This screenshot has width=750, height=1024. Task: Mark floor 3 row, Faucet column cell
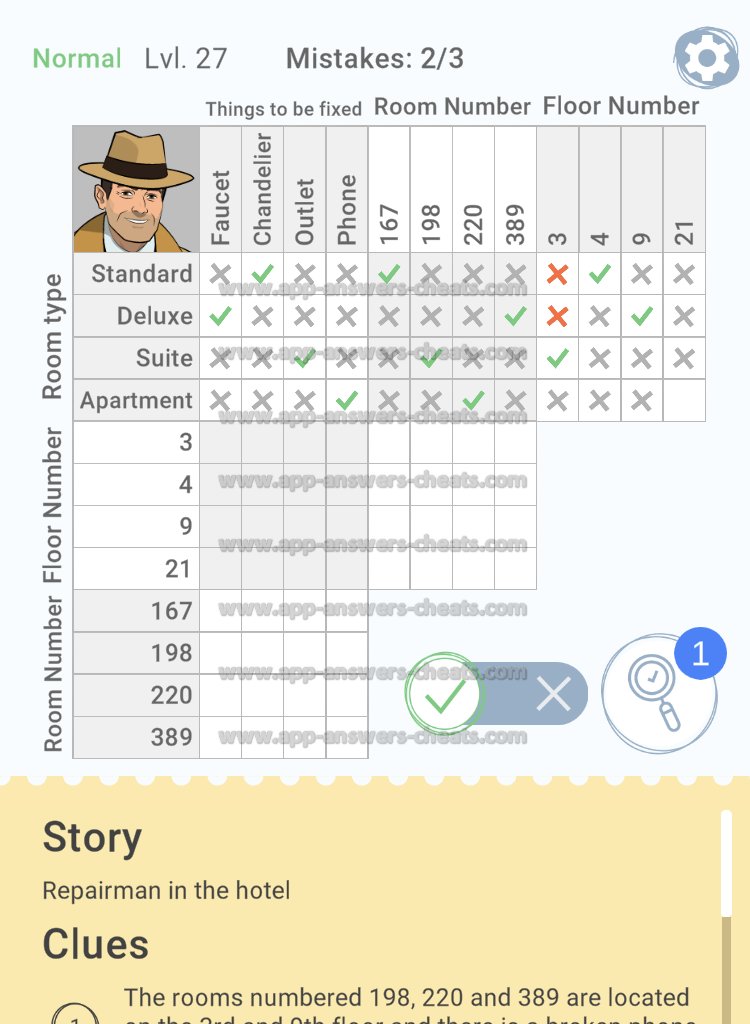221,442
